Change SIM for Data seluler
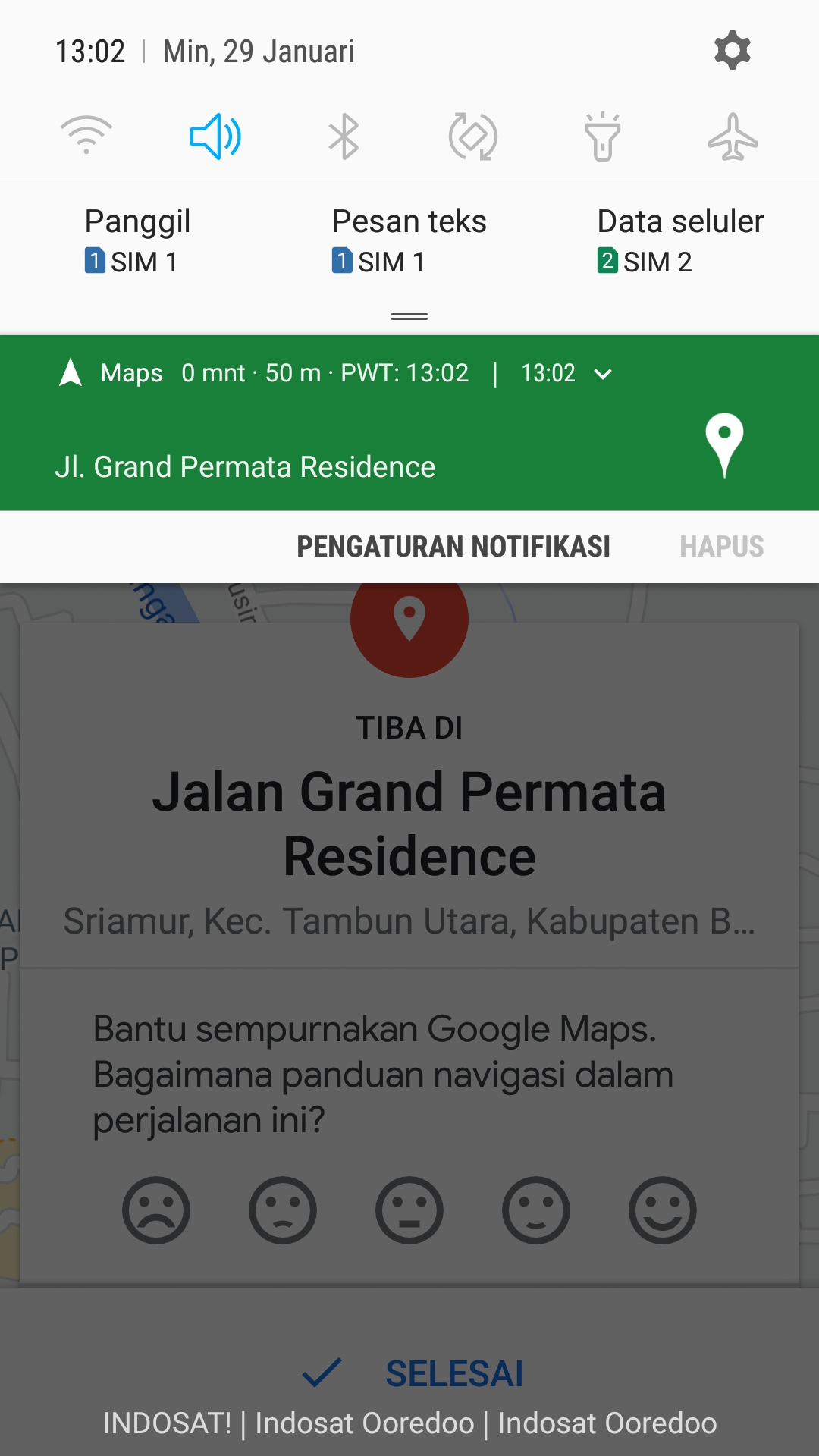819x1456 pixels. point(680,241)
